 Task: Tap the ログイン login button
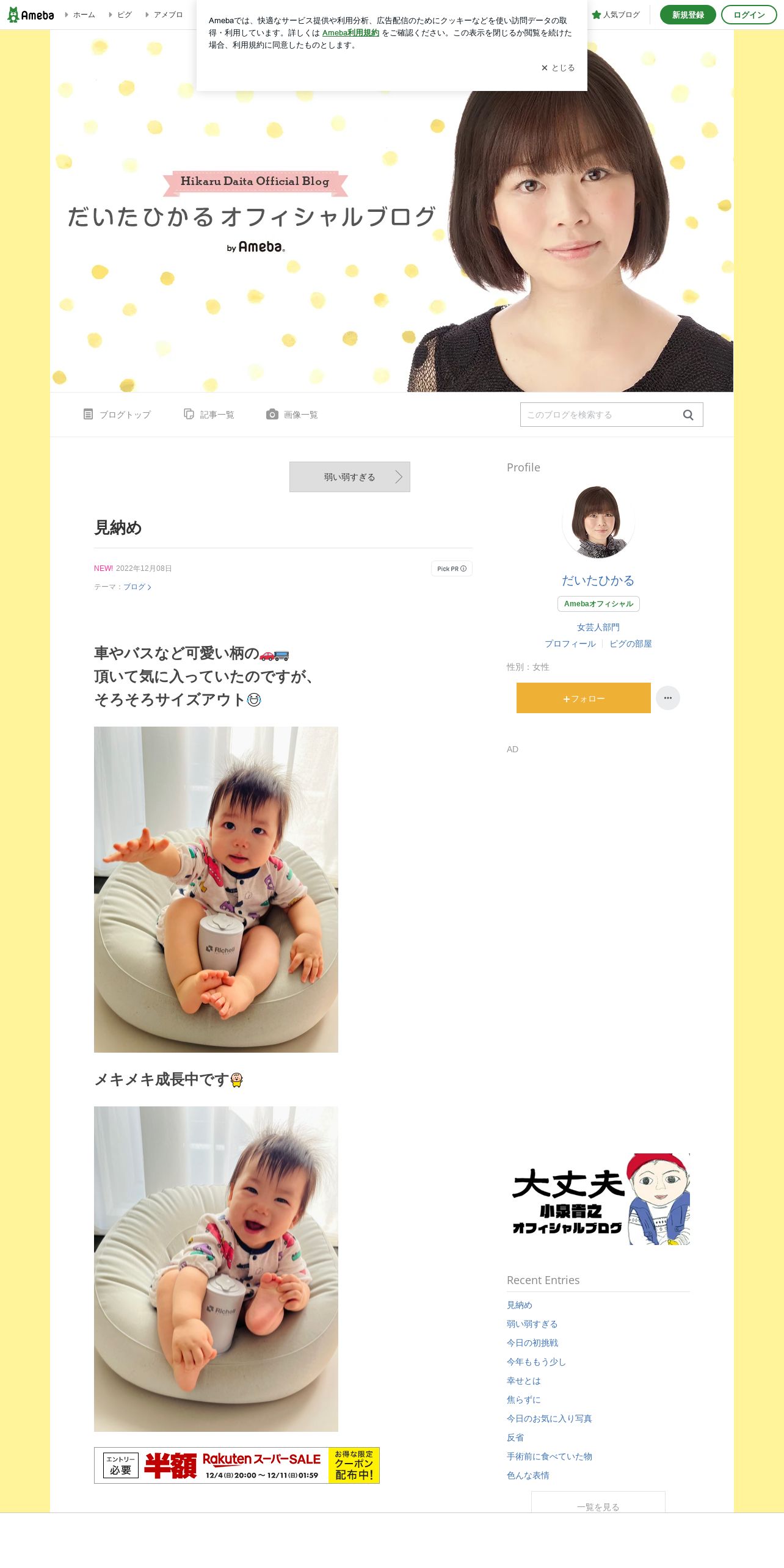click(749, 15)
